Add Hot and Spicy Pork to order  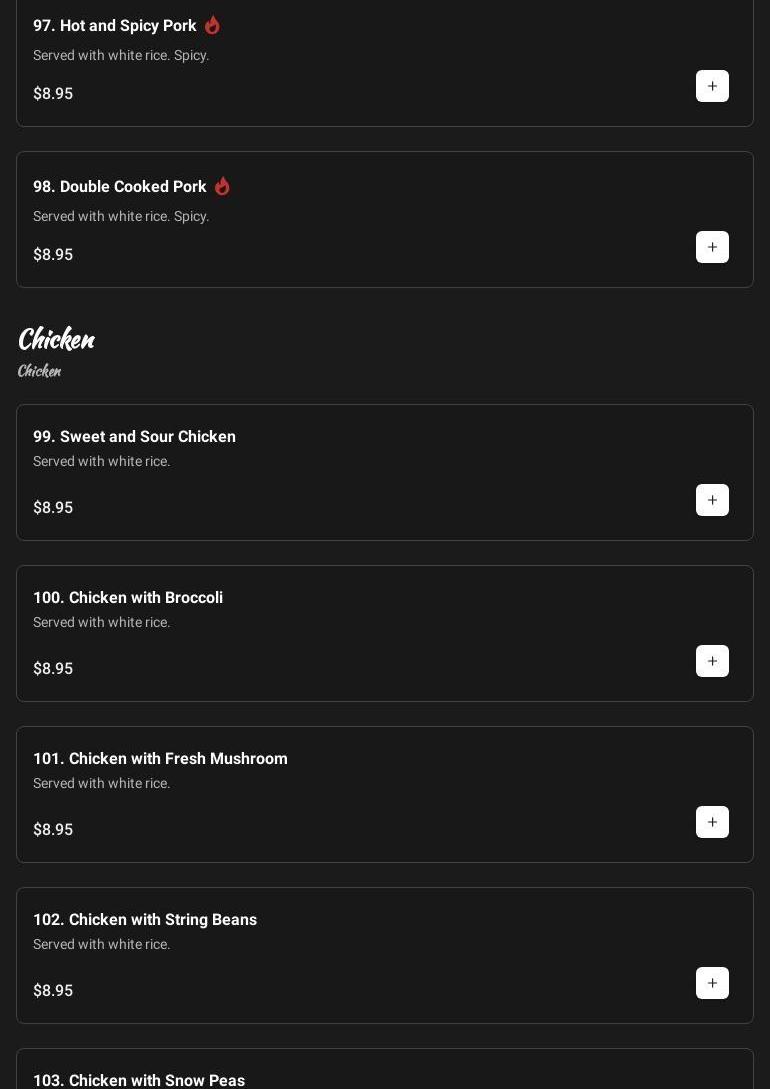click(712, 86)
